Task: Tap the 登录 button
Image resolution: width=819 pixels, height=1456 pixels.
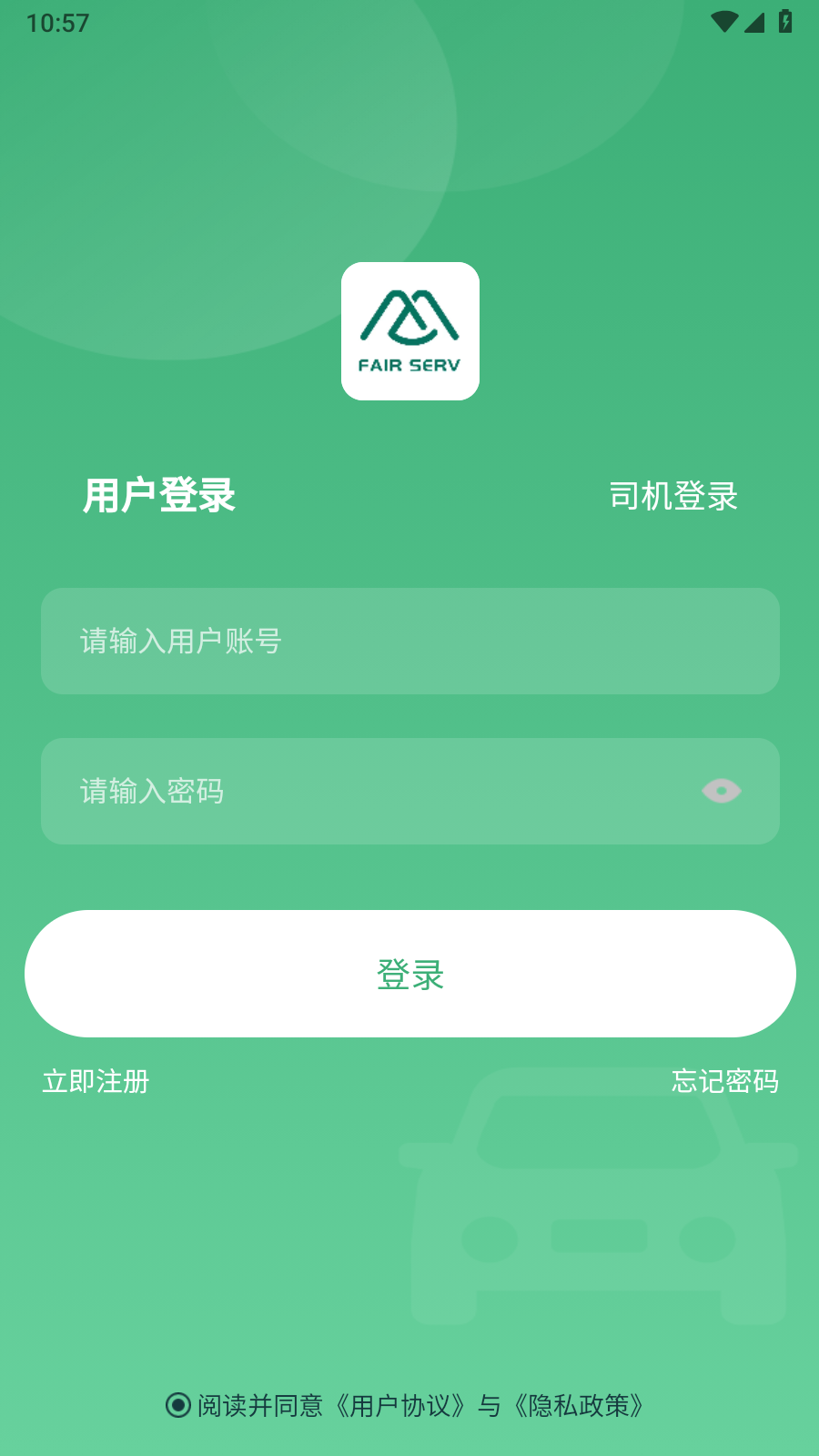Action: click(409, 974)
